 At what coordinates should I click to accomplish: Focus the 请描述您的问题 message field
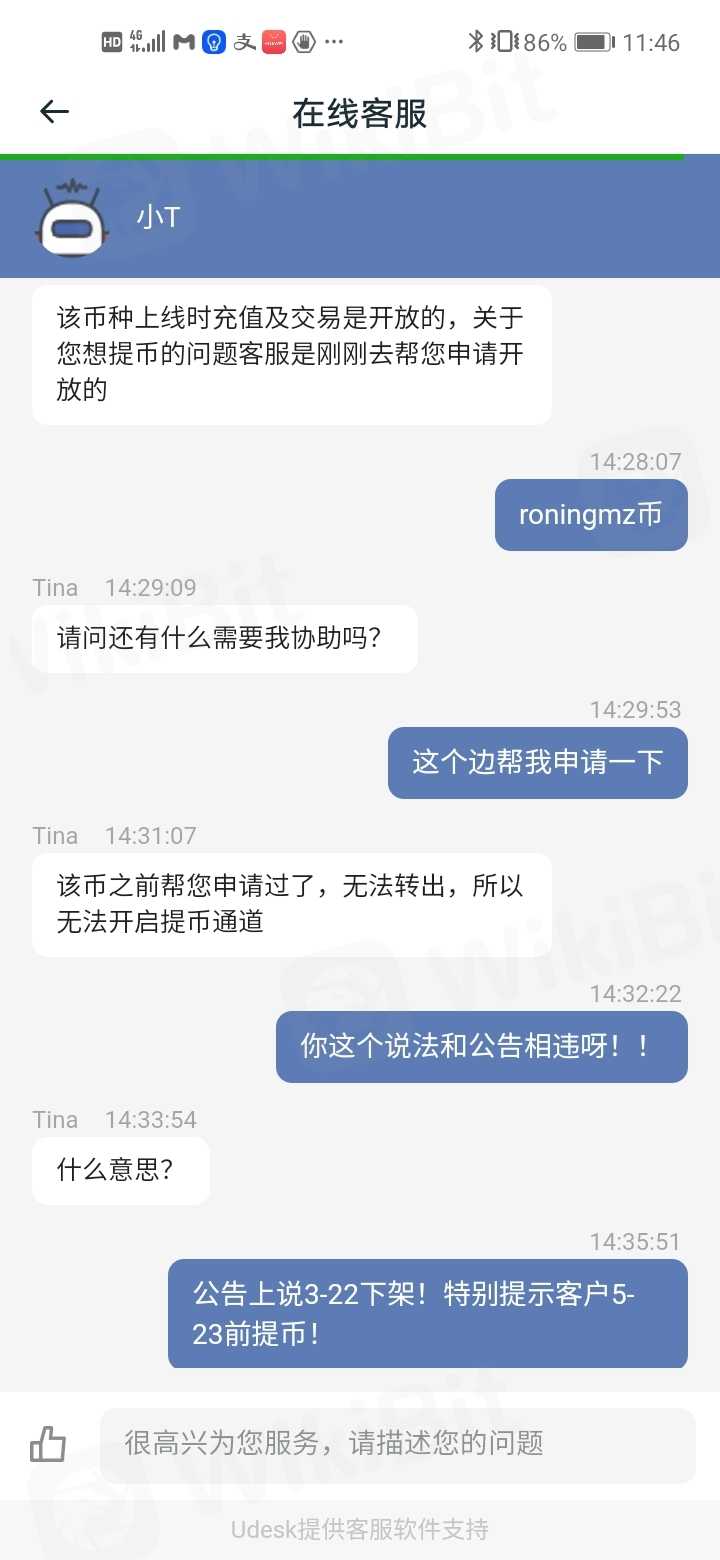coord(396,1444)
